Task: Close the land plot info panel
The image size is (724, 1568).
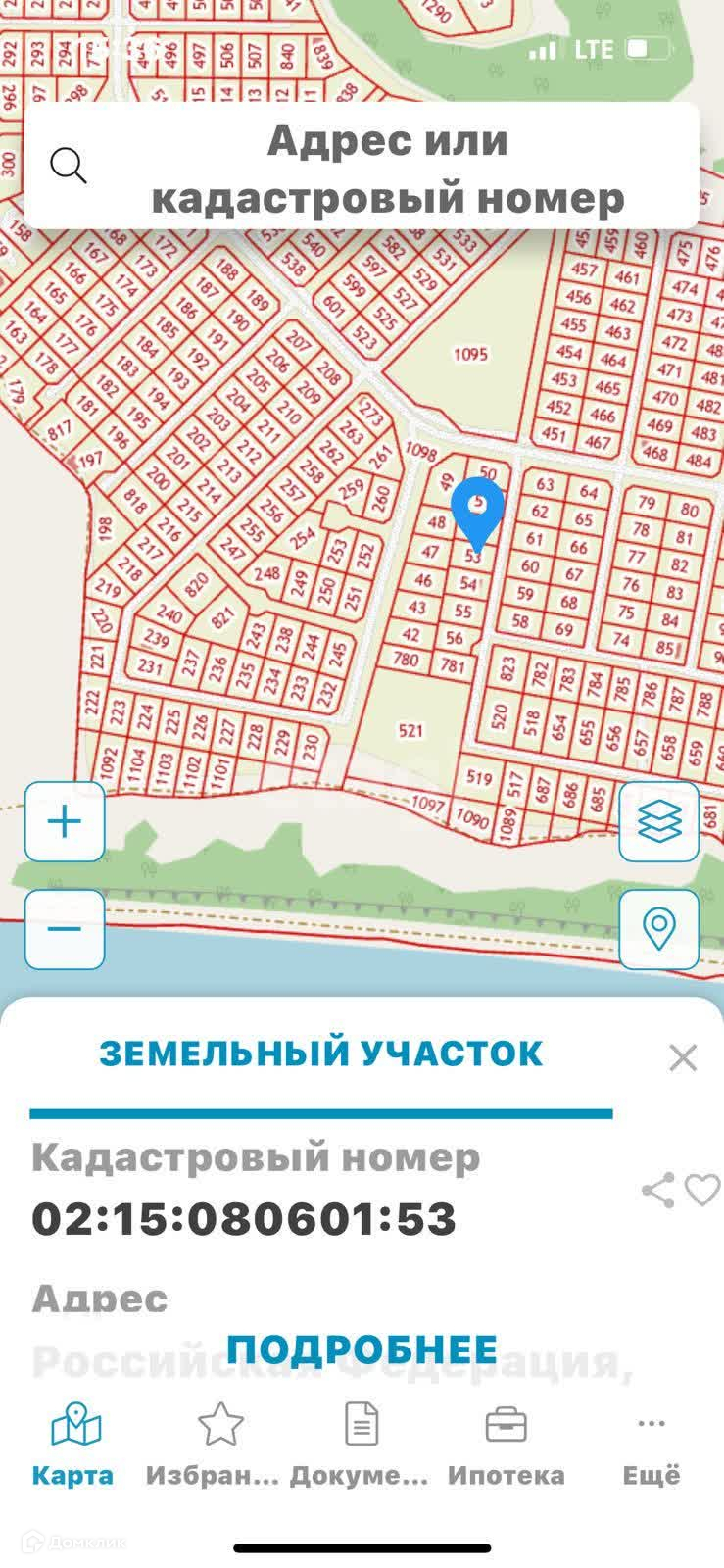Action: (682, 1057)
